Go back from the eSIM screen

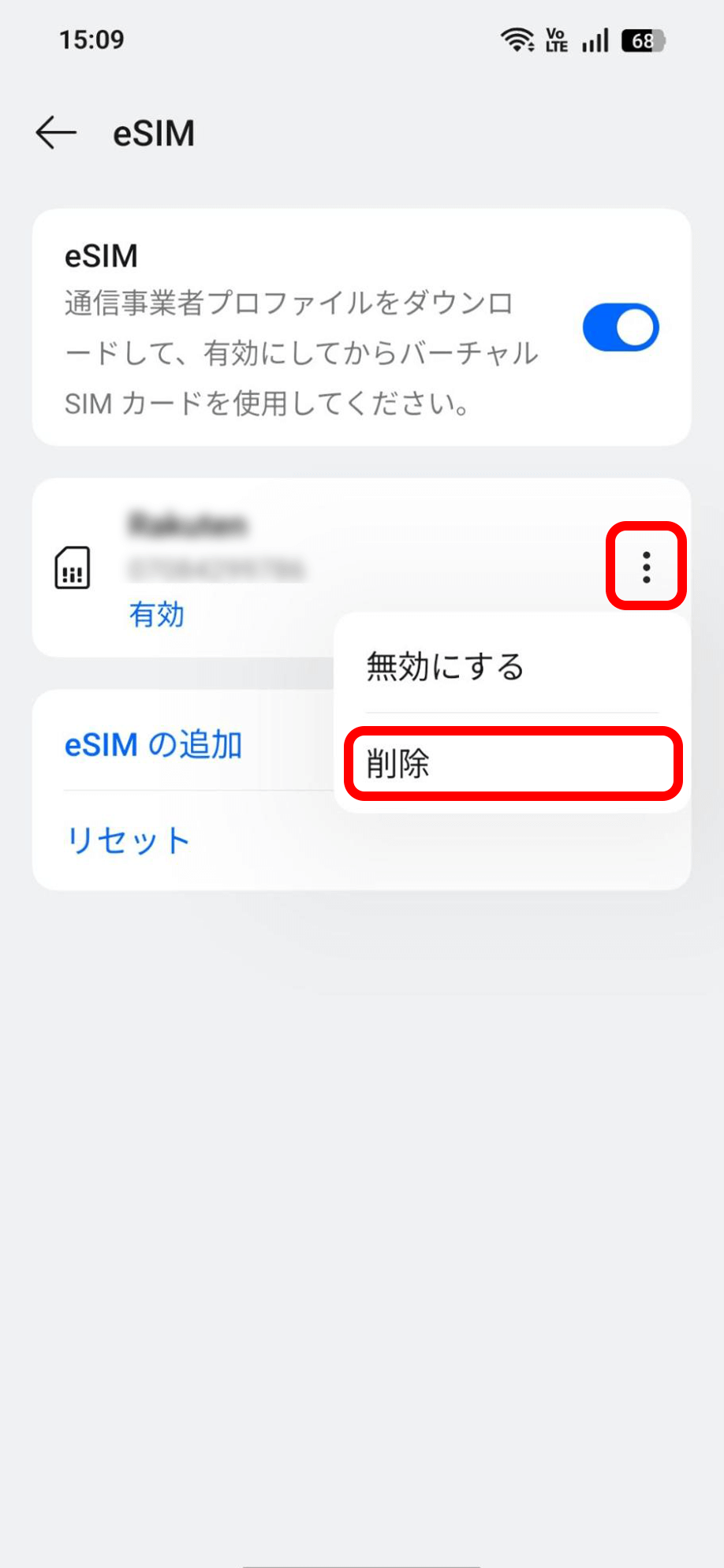tap(56, 132)
